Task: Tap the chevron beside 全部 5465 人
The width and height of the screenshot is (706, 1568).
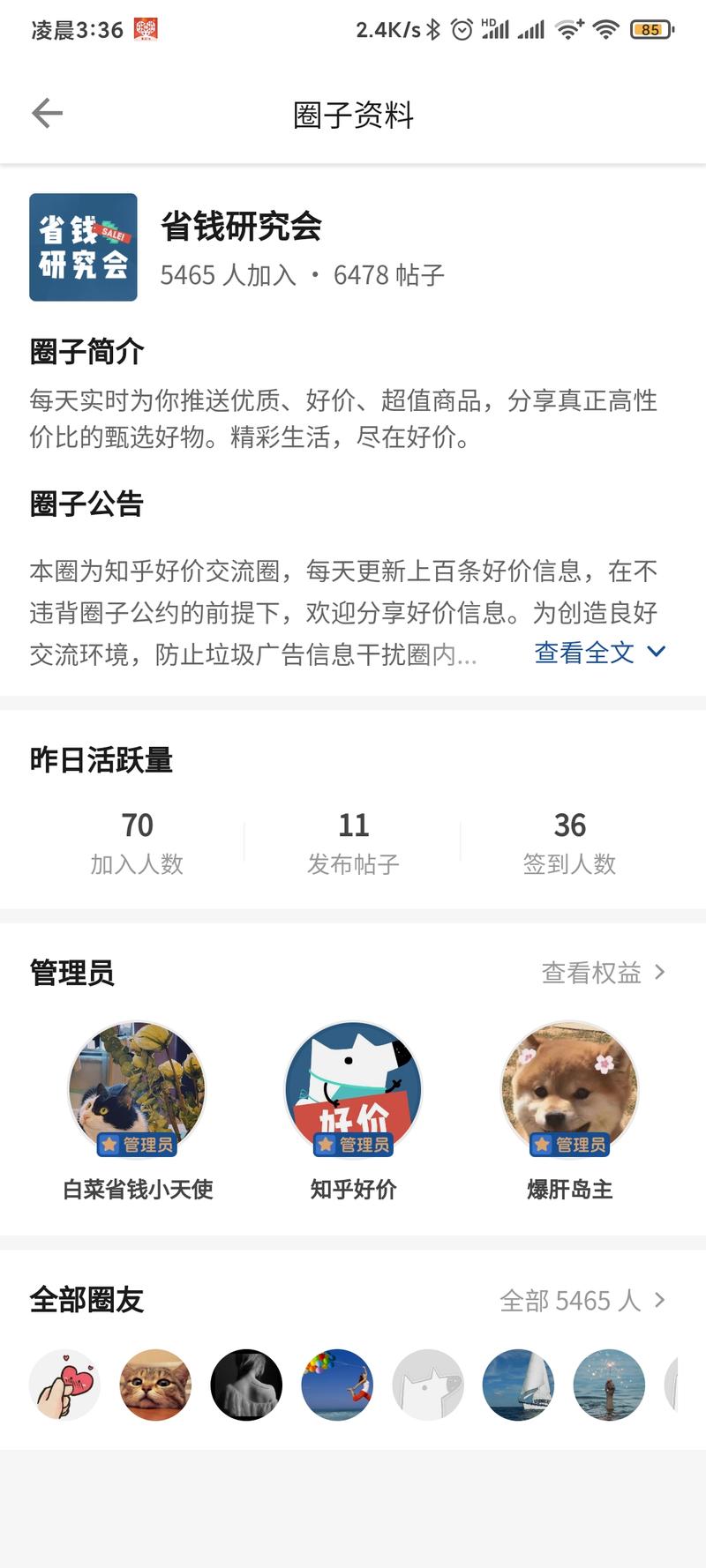Action: (661, 1300)
